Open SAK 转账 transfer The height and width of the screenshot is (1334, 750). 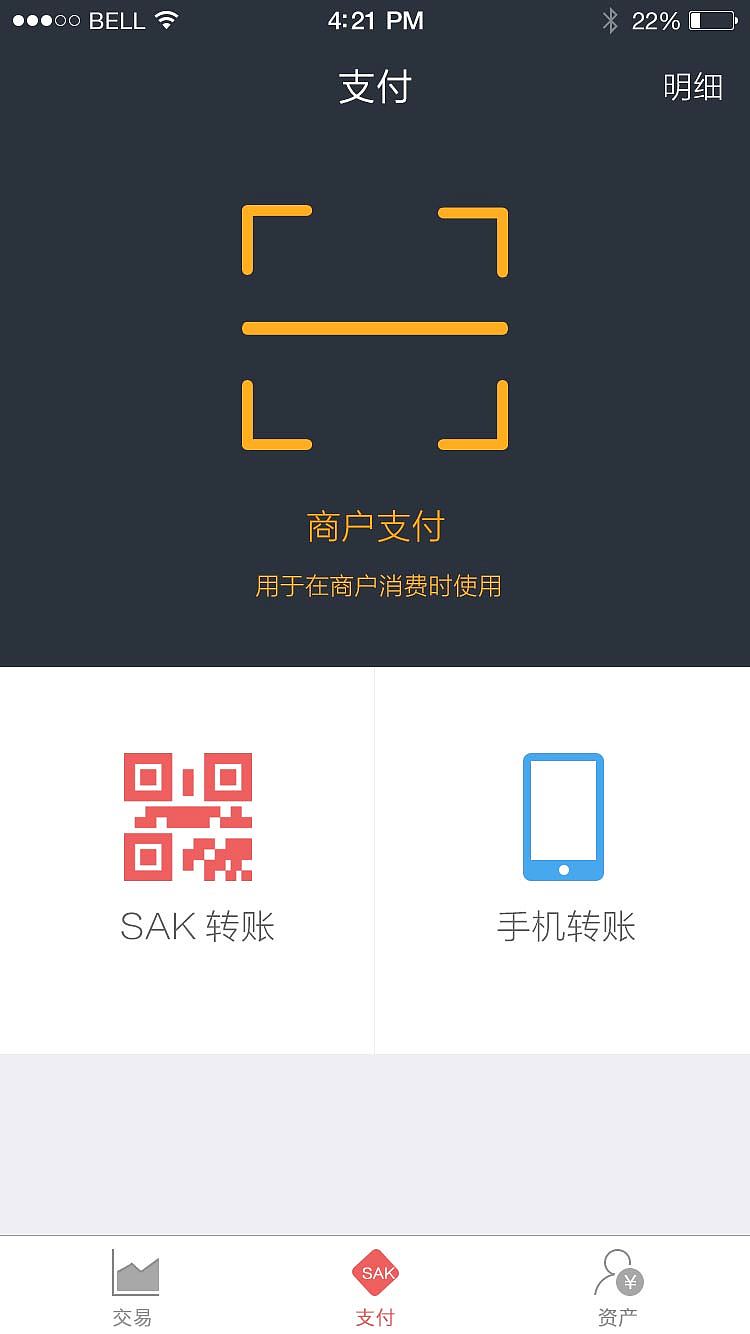[188, 850]
